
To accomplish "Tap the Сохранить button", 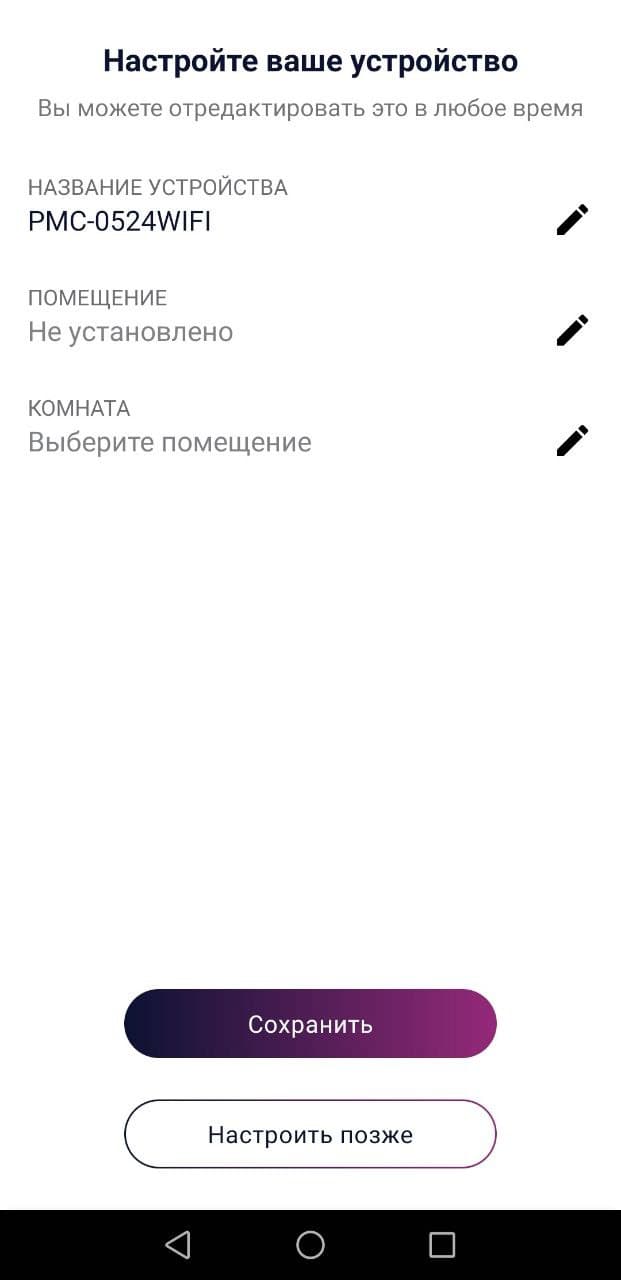I will tap(310, 1024).
